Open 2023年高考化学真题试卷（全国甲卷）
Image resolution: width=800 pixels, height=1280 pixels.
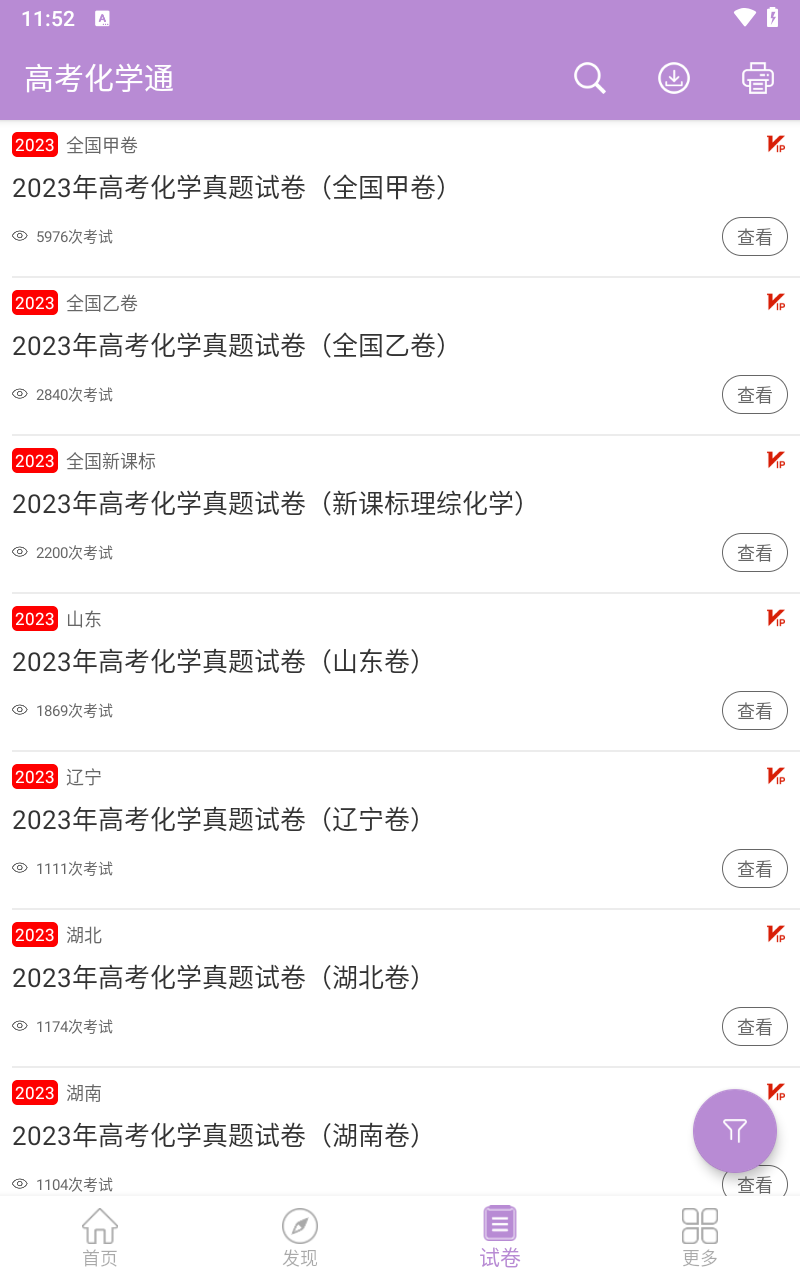click(230, 188)
